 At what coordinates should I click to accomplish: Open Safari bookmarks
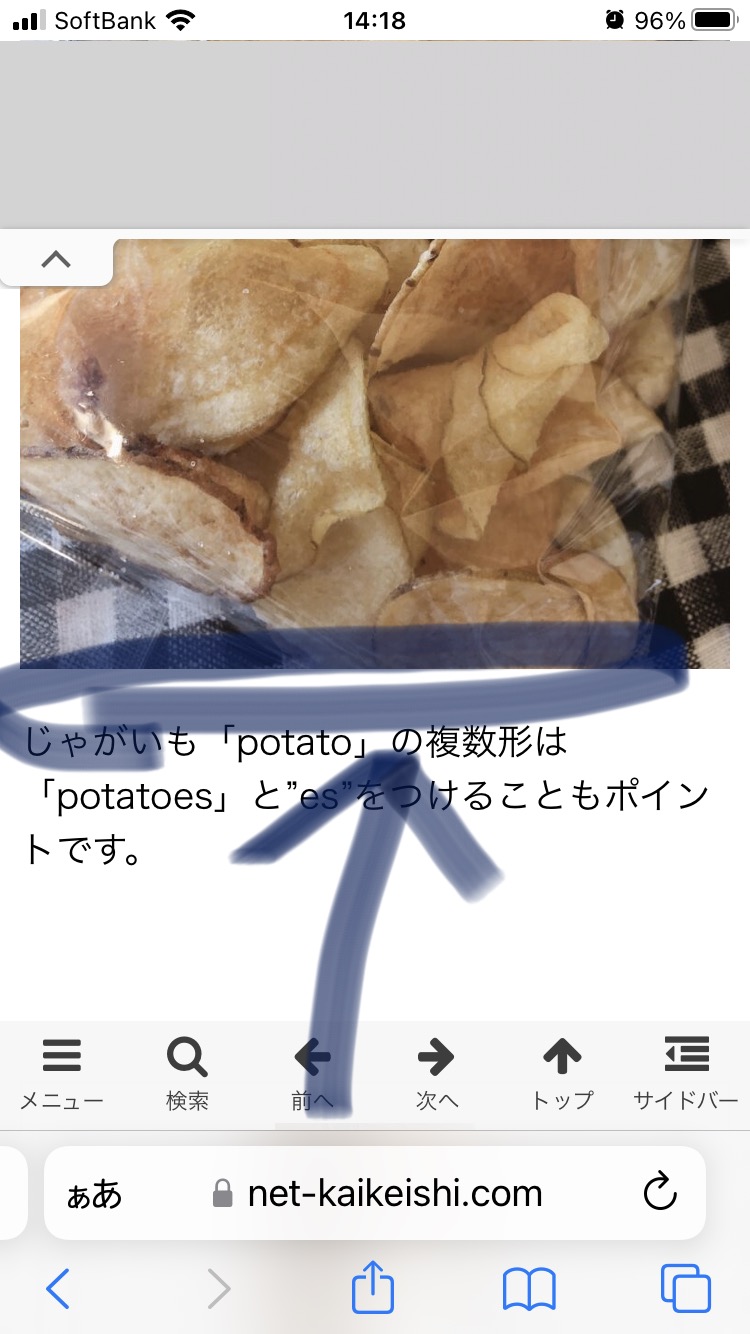[529, 1289]
